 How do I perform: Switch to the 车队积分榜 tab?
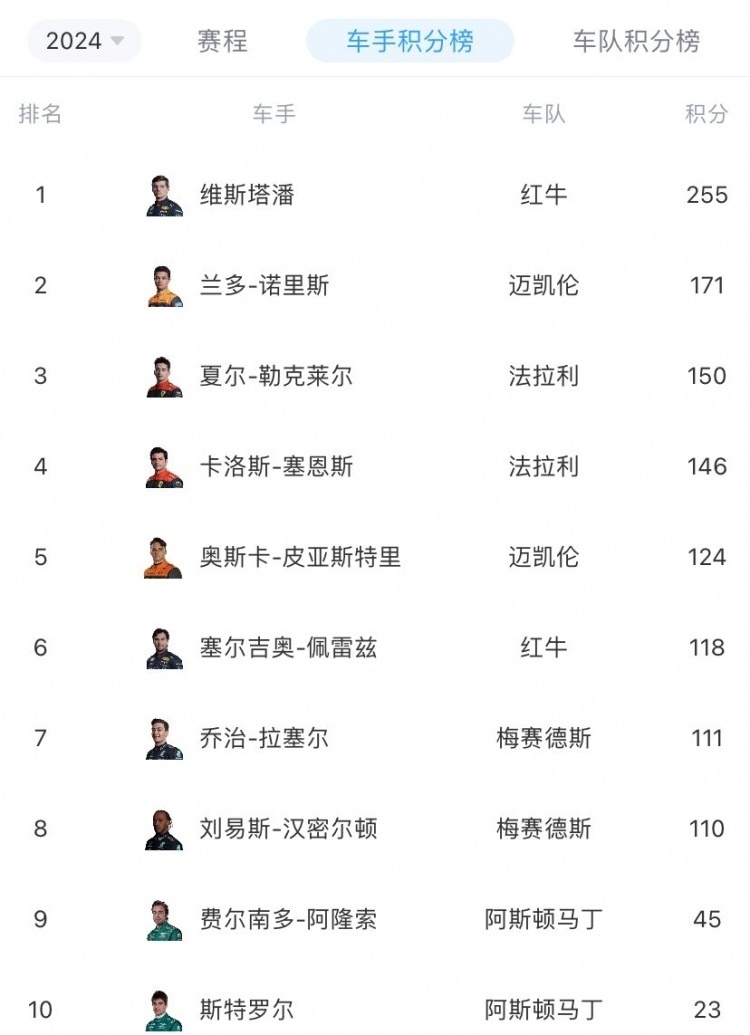pyautogui.click(x=636, y=41)
